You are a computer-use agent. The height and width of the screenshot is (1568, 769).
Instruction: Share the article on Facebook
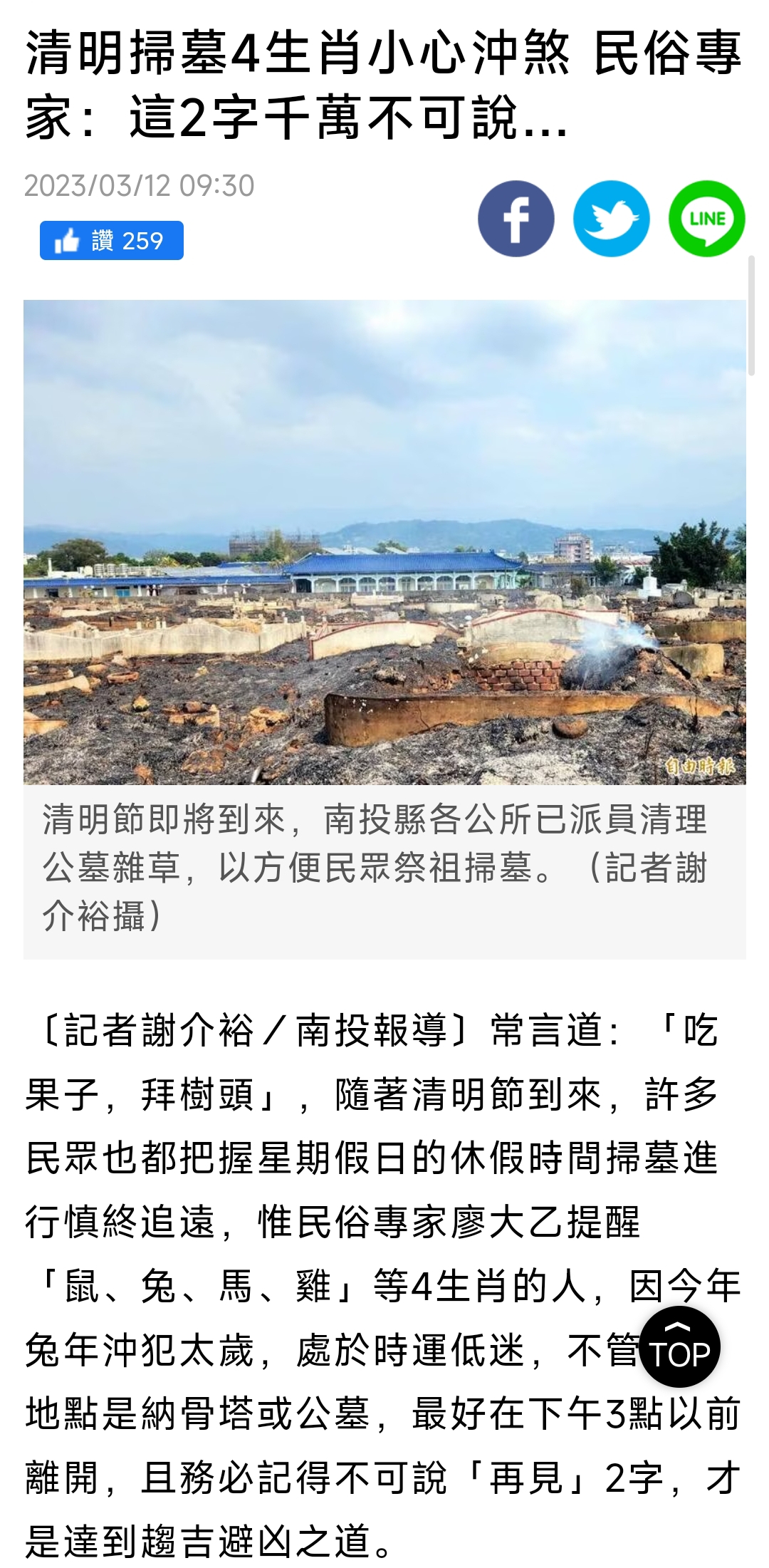click(x=516, y=219)
